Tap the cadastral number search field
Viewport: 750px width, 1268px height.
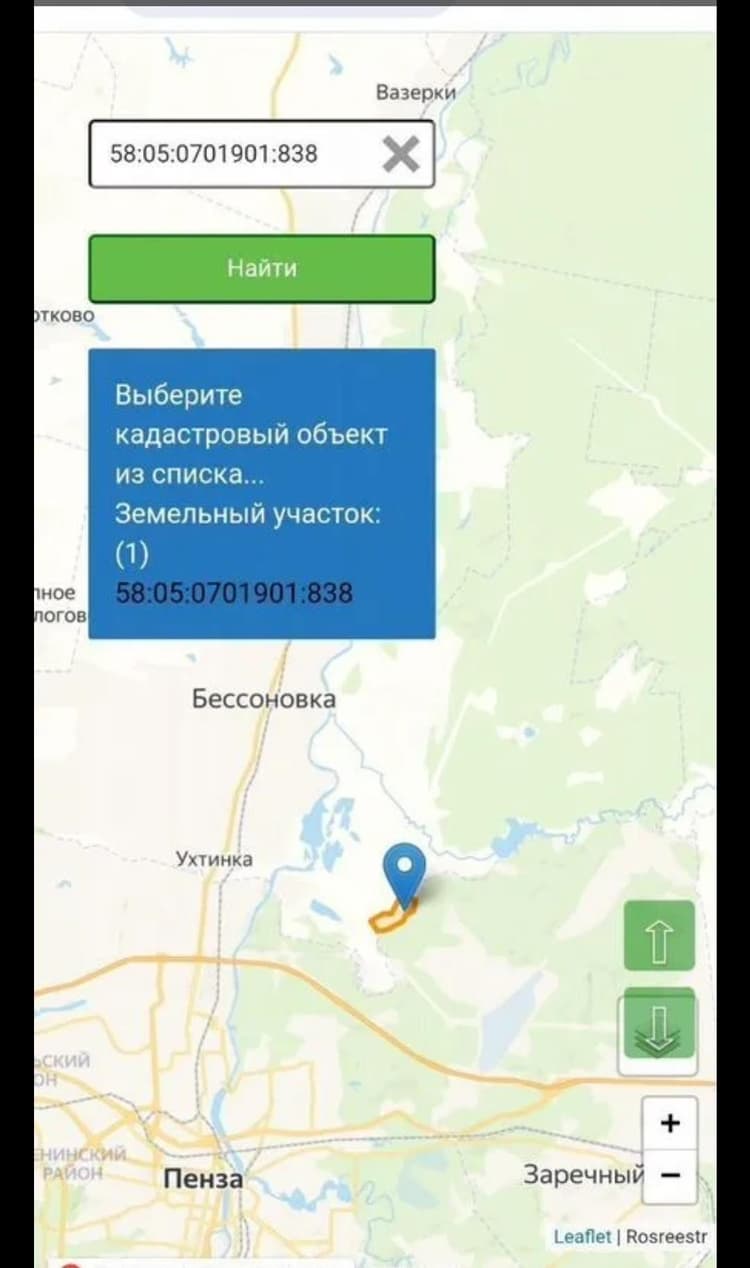[x=261, y=154]
